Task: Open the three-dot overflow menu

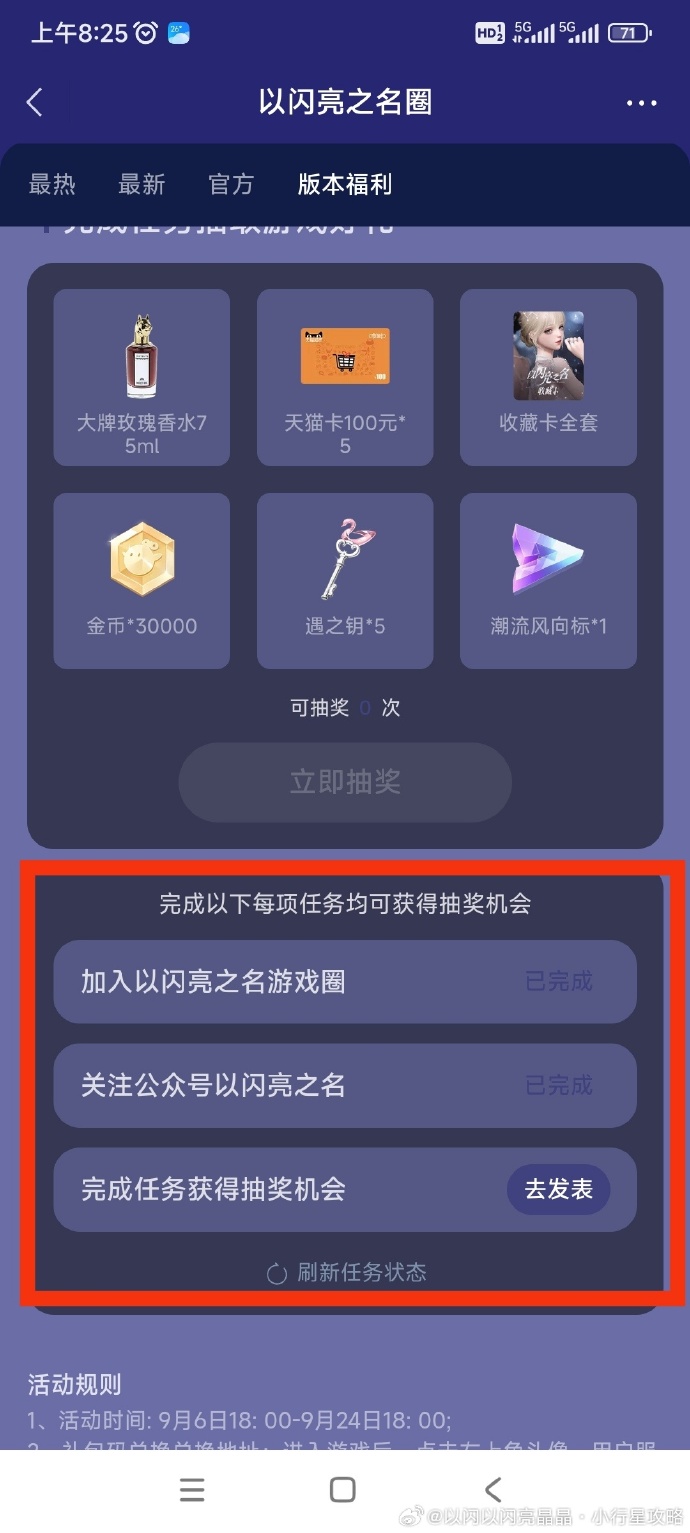Action: [x=641, y=103]
